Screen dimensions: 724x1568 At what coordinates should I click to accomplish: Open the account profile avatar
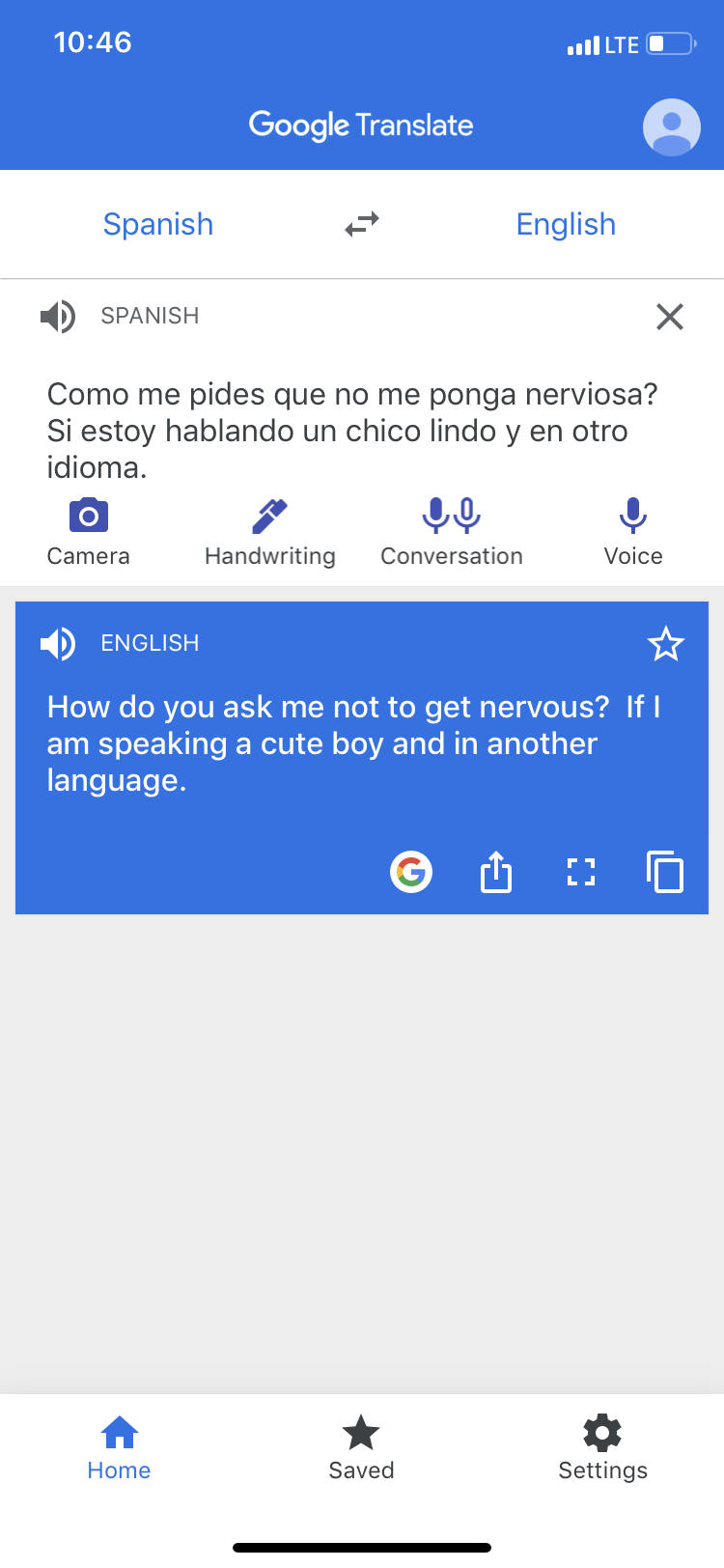click(x=671, y=127)
